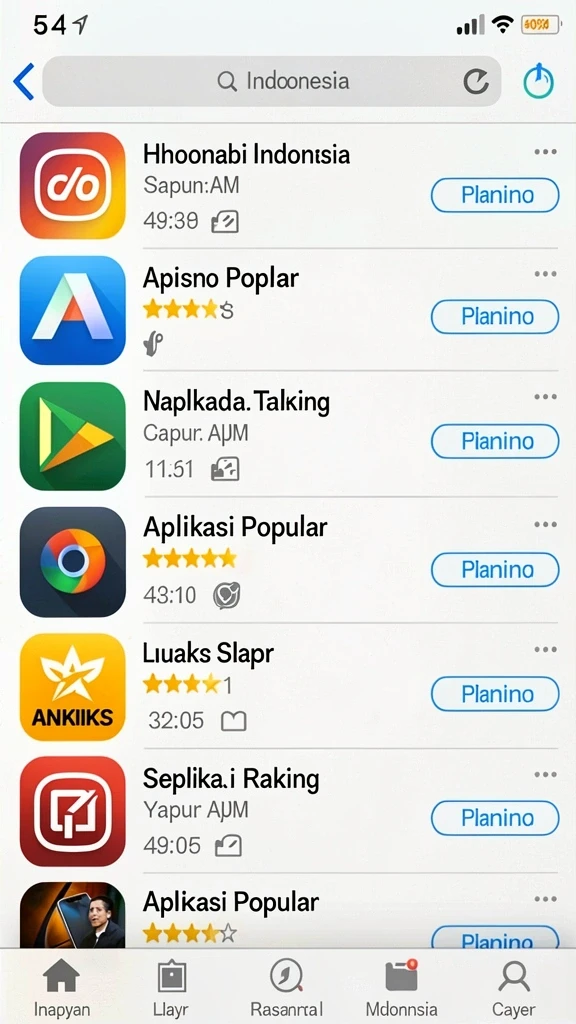Viewport: 576px width, 1024px height.
Task: Tap Planino next to Naplkada.Talking
Action: [495, 441]
